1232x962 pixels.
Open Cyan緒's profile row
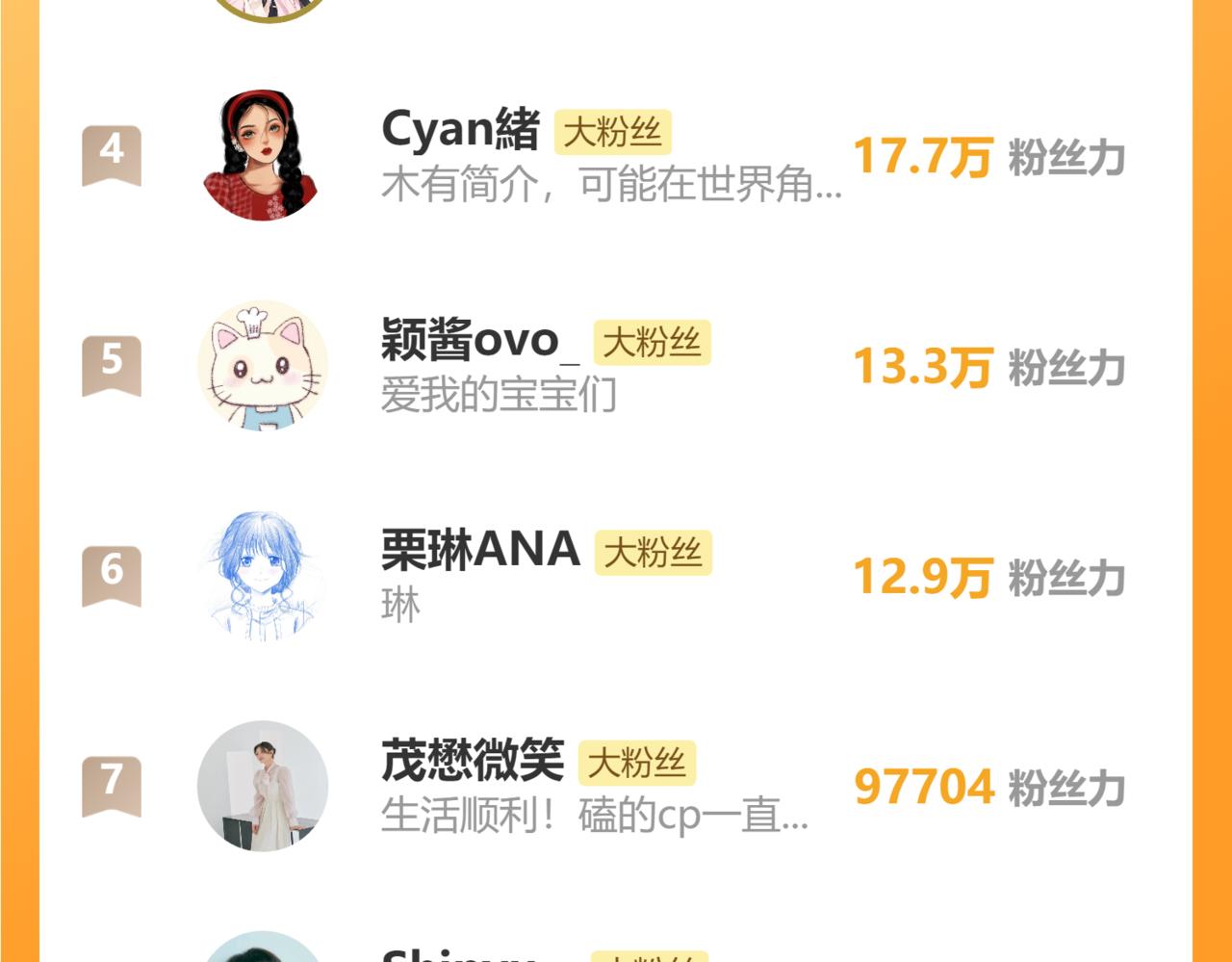460,130
